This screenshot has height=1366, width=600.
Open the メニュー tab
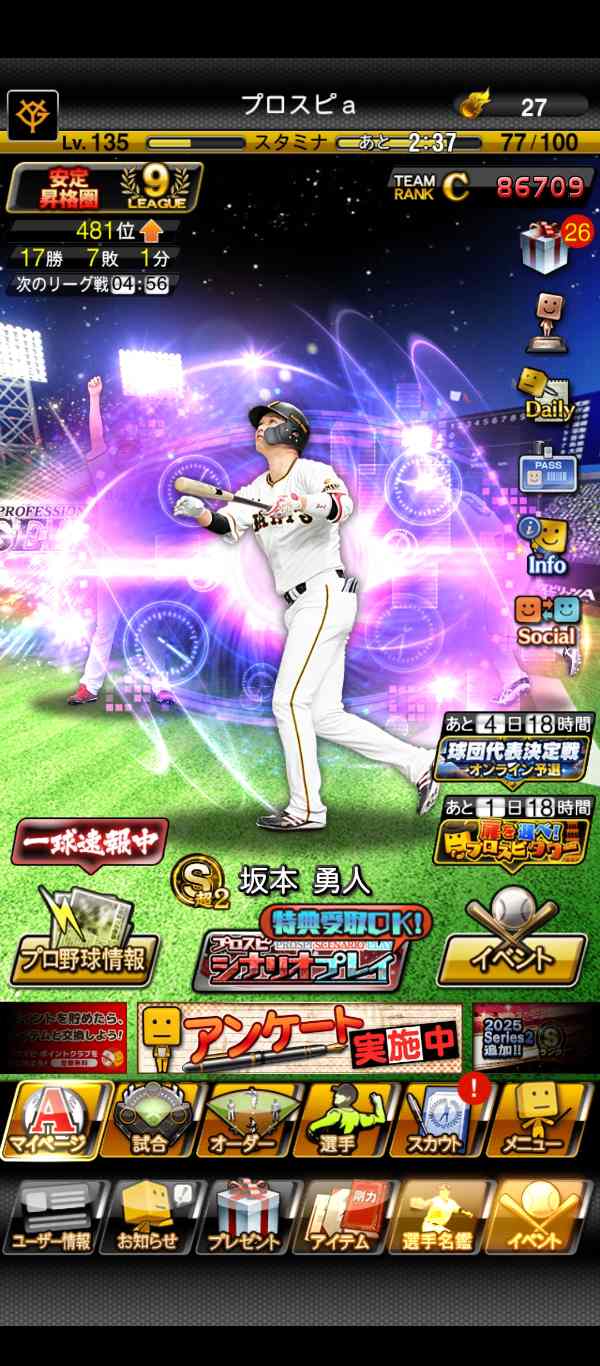(540, 1122)
